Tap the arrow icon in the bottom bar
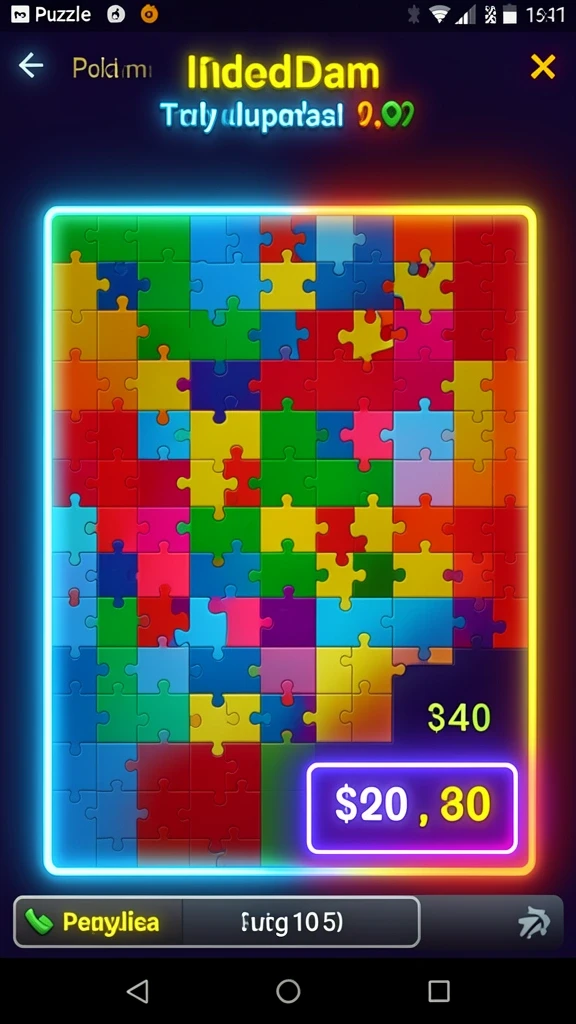 pyautogui.click(x=534, y=922)
